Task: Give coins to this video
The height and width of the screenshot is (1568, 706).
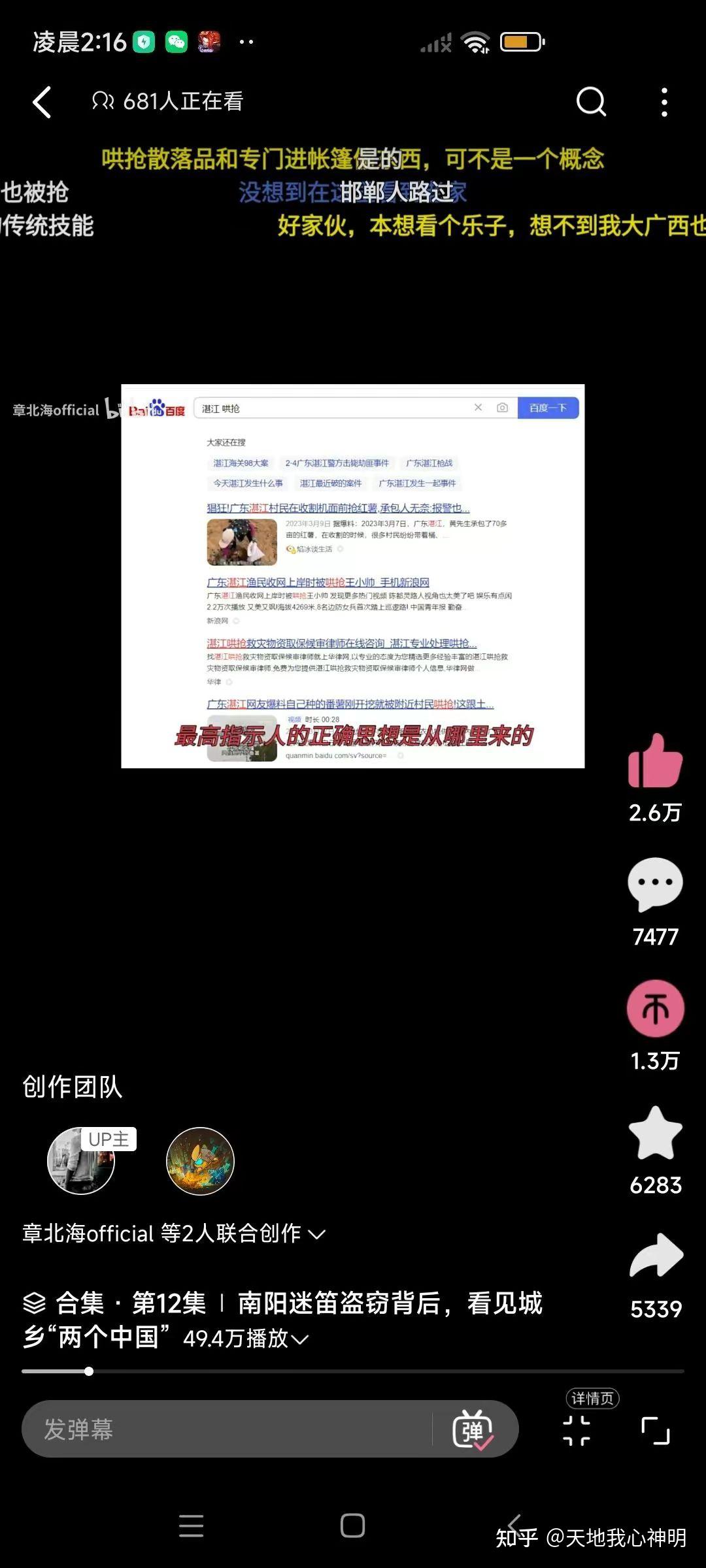Action: [x=655, y=1008]
